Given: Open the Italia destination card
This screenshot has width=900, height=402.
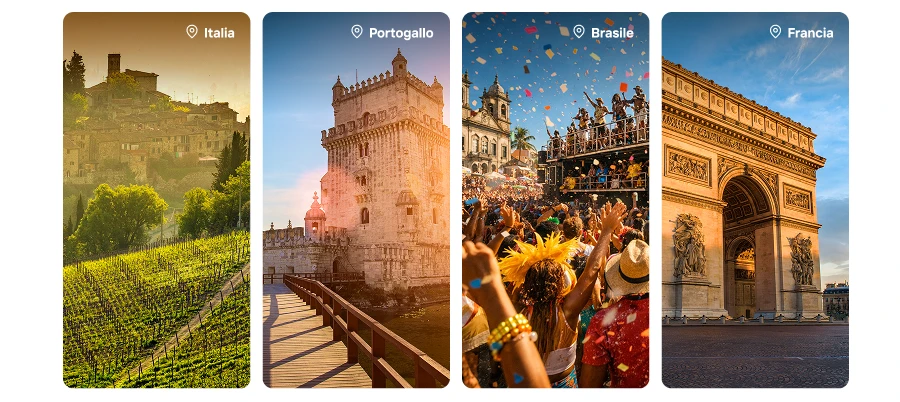Looking at the screenshot, I should click(x=156, y=200).
